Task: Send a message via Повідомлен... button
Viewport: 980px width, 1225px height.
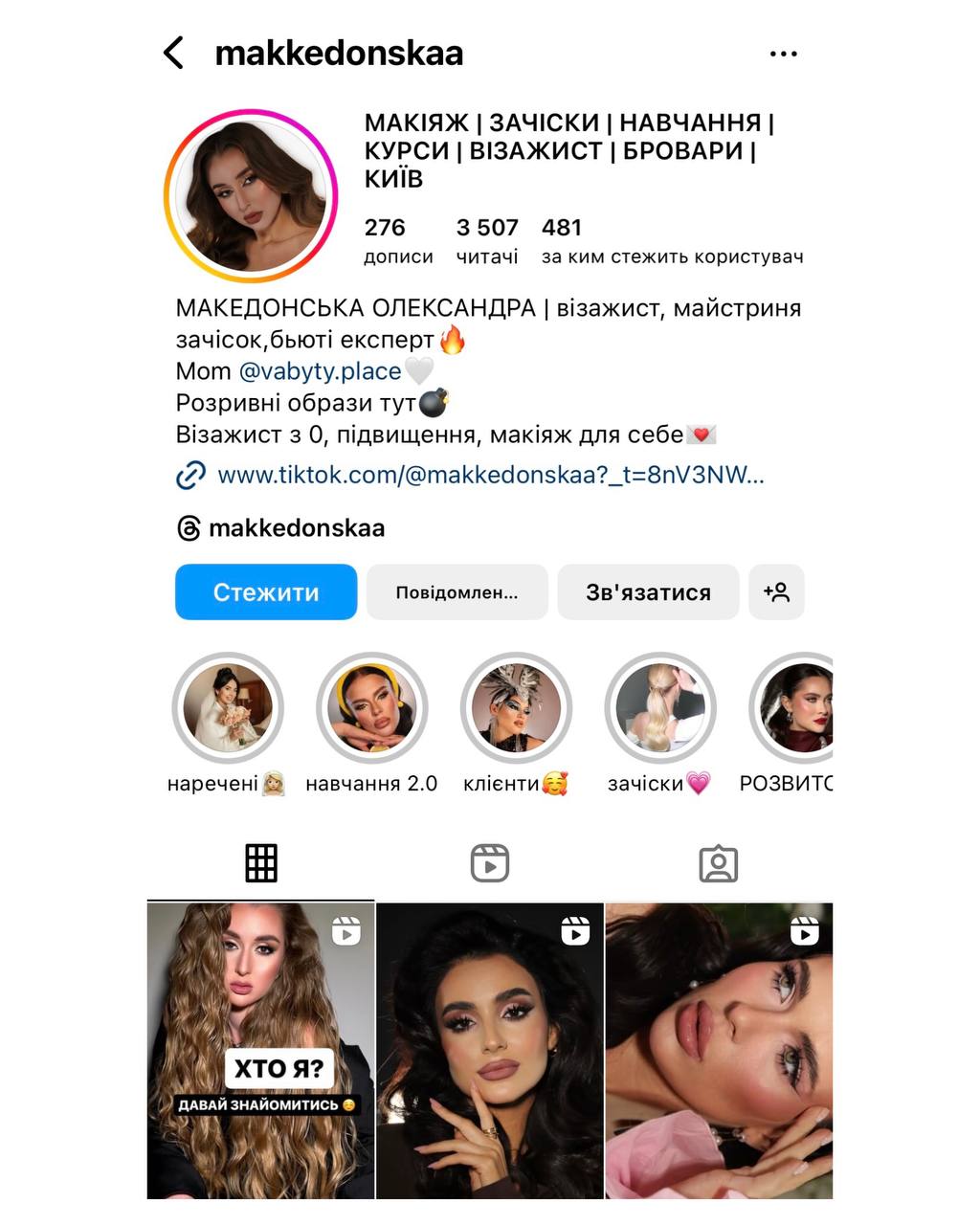Action: [x=457, y=592]
